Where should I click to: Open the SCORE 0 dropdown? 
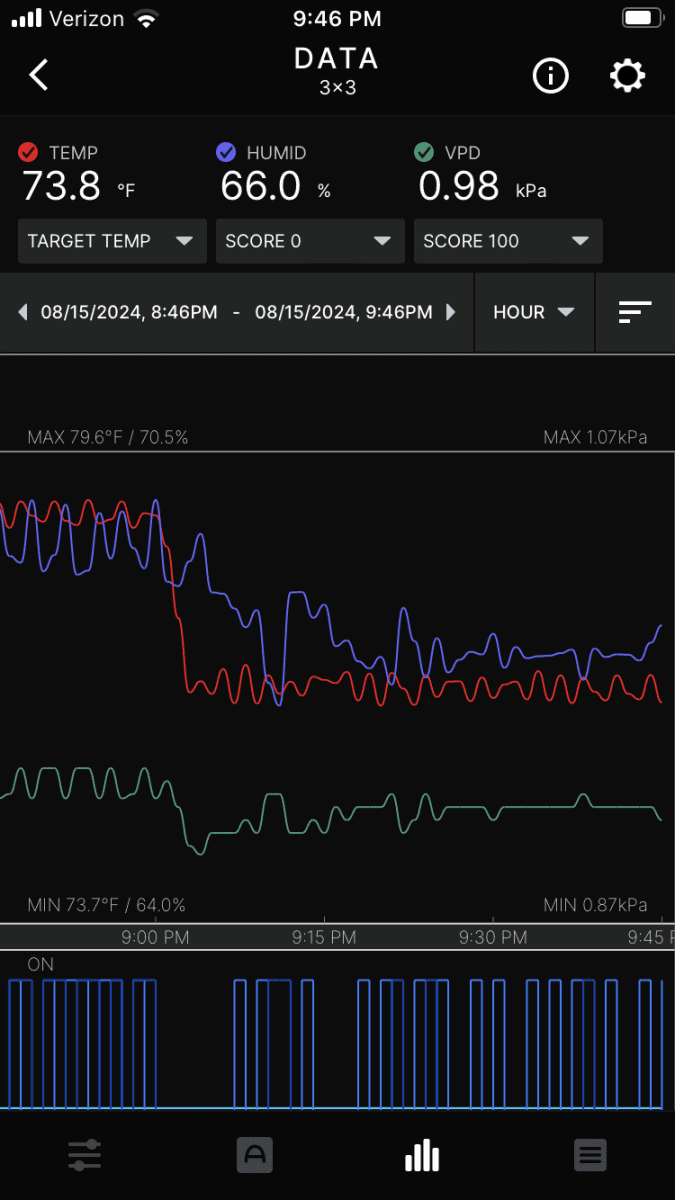point(310,241)
